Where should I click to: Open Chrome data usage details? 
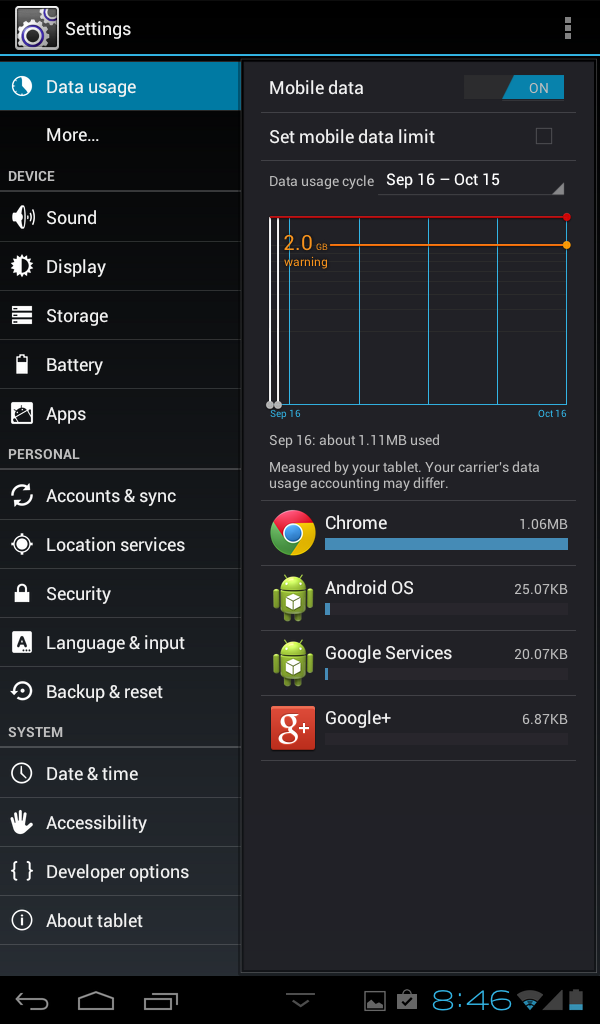[x=418, y=533]
